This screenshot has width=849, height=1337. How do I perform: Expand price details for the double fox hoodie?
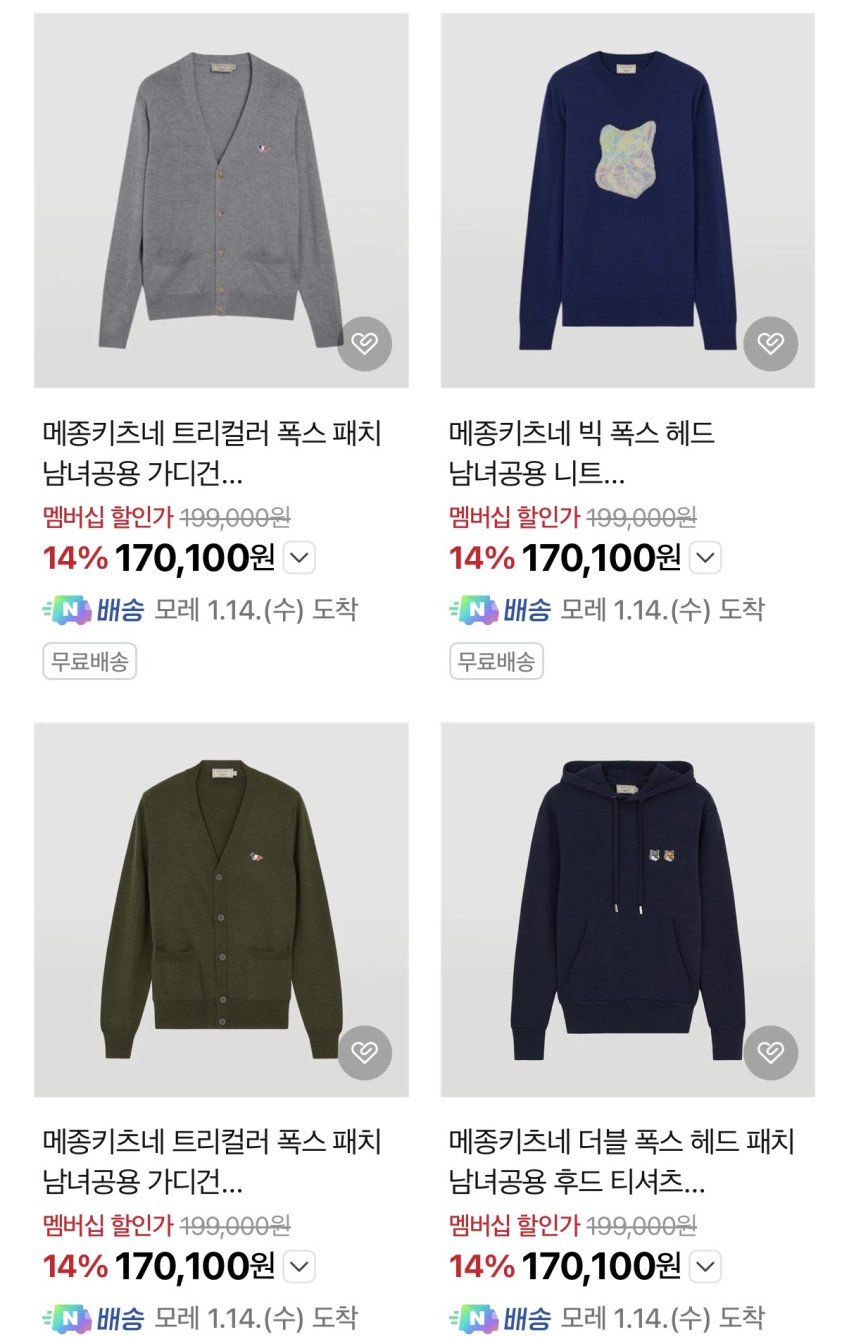click(x=706, y=1267)
